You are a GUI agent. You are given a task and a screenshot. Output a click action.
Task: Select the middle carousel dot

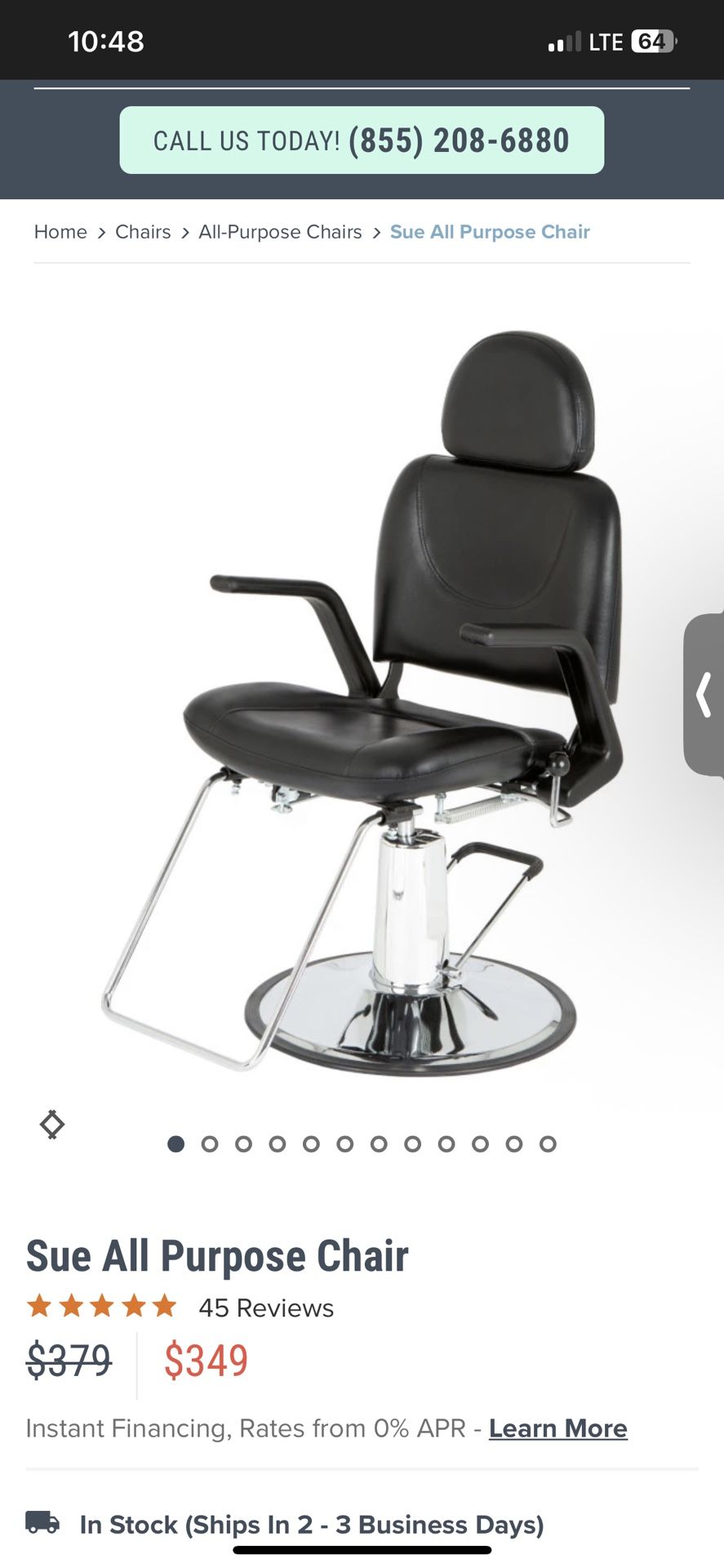pos(344,1144)
